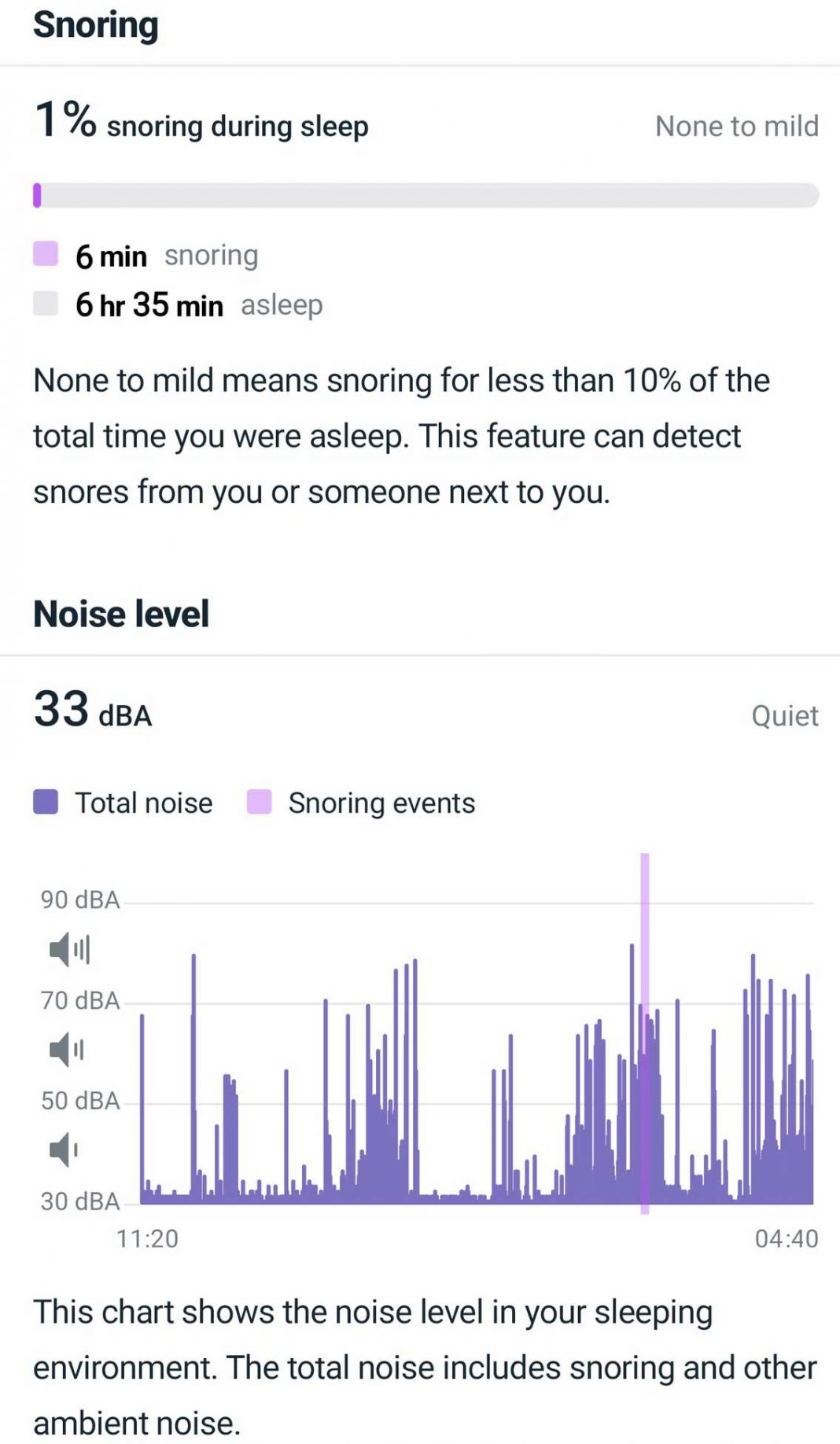840x1444 pixels.
Task: Expand the Noise level section header
Action: 120,614
